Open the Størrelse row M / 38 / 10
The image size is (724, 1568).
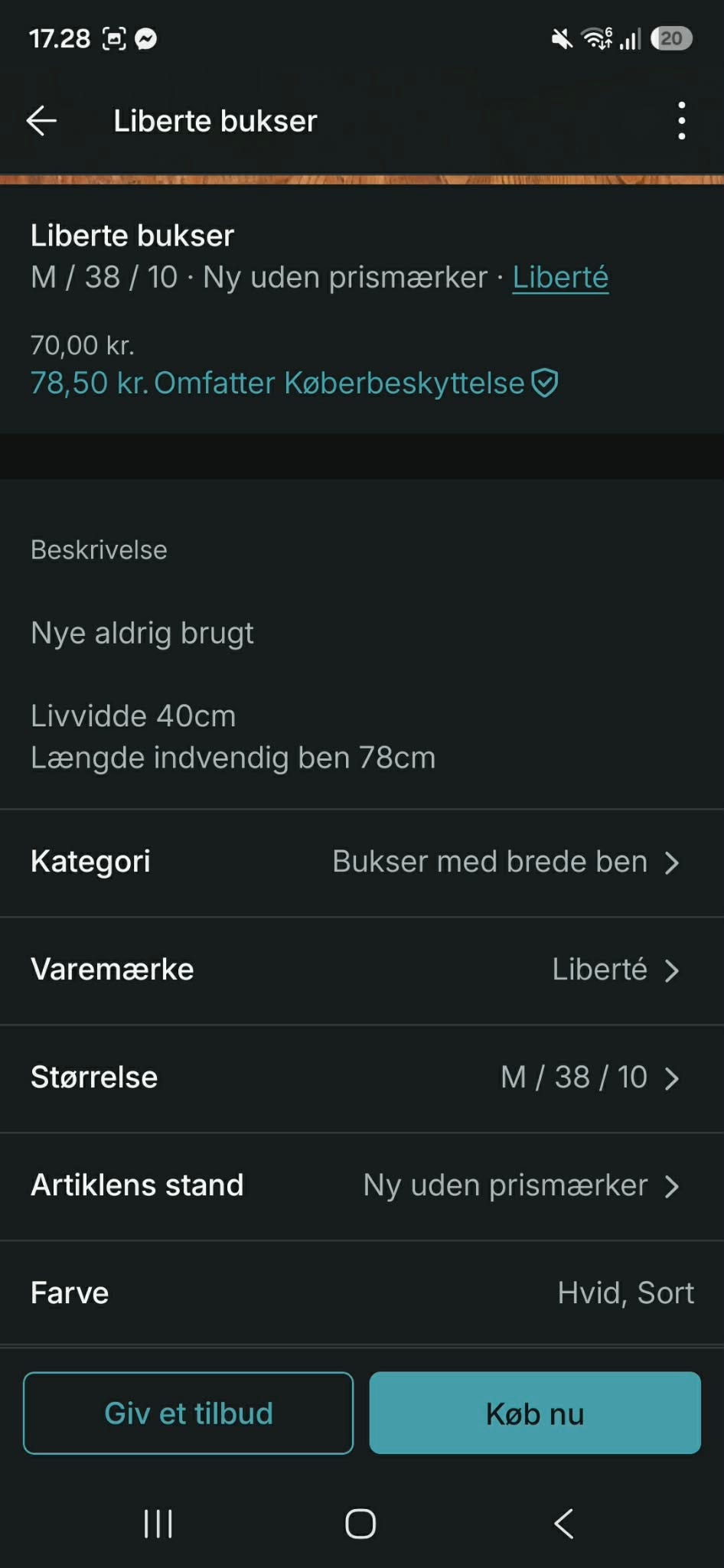tap(362, 1078)
